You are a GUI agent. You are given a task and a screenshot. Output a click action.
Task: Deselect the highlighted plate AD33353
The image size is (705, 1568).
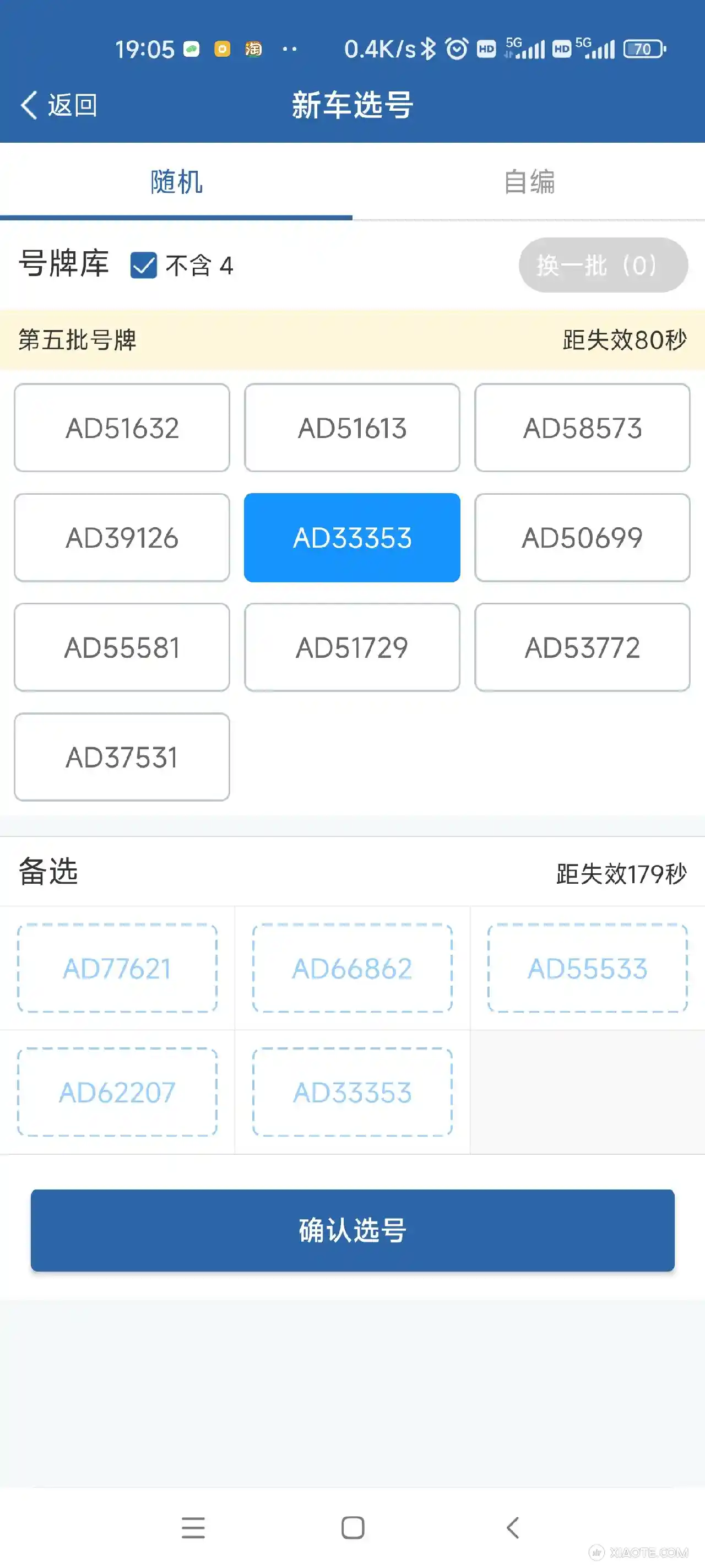point(352,537)
